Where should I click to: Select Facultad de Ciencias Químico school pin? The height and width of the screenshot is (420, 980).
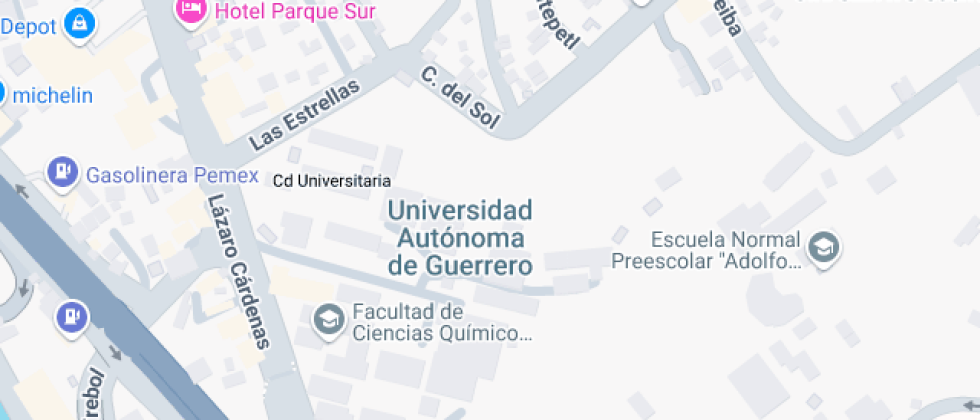327,320
